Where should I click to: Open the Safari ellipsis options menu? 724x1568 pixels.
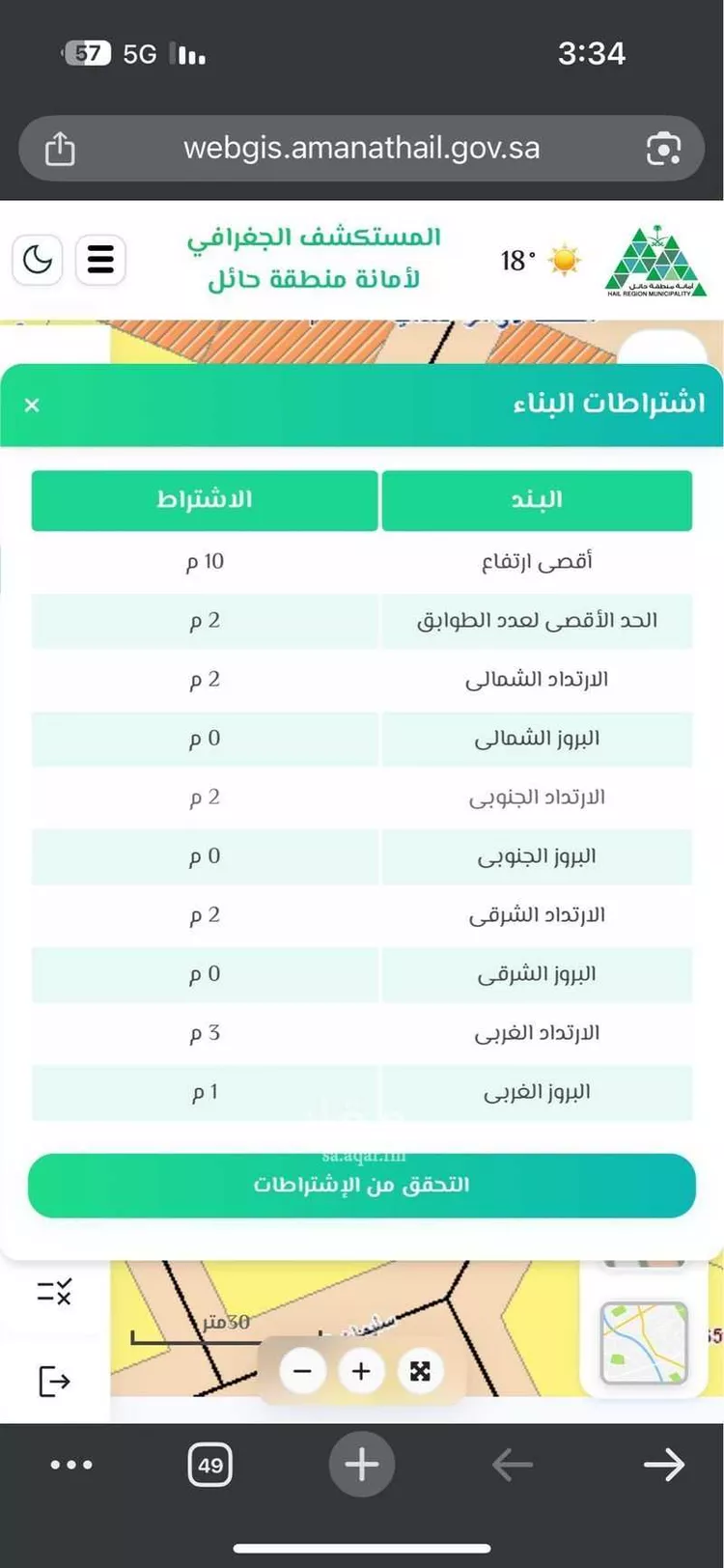pyautogui.click(x=72, y=1464)
